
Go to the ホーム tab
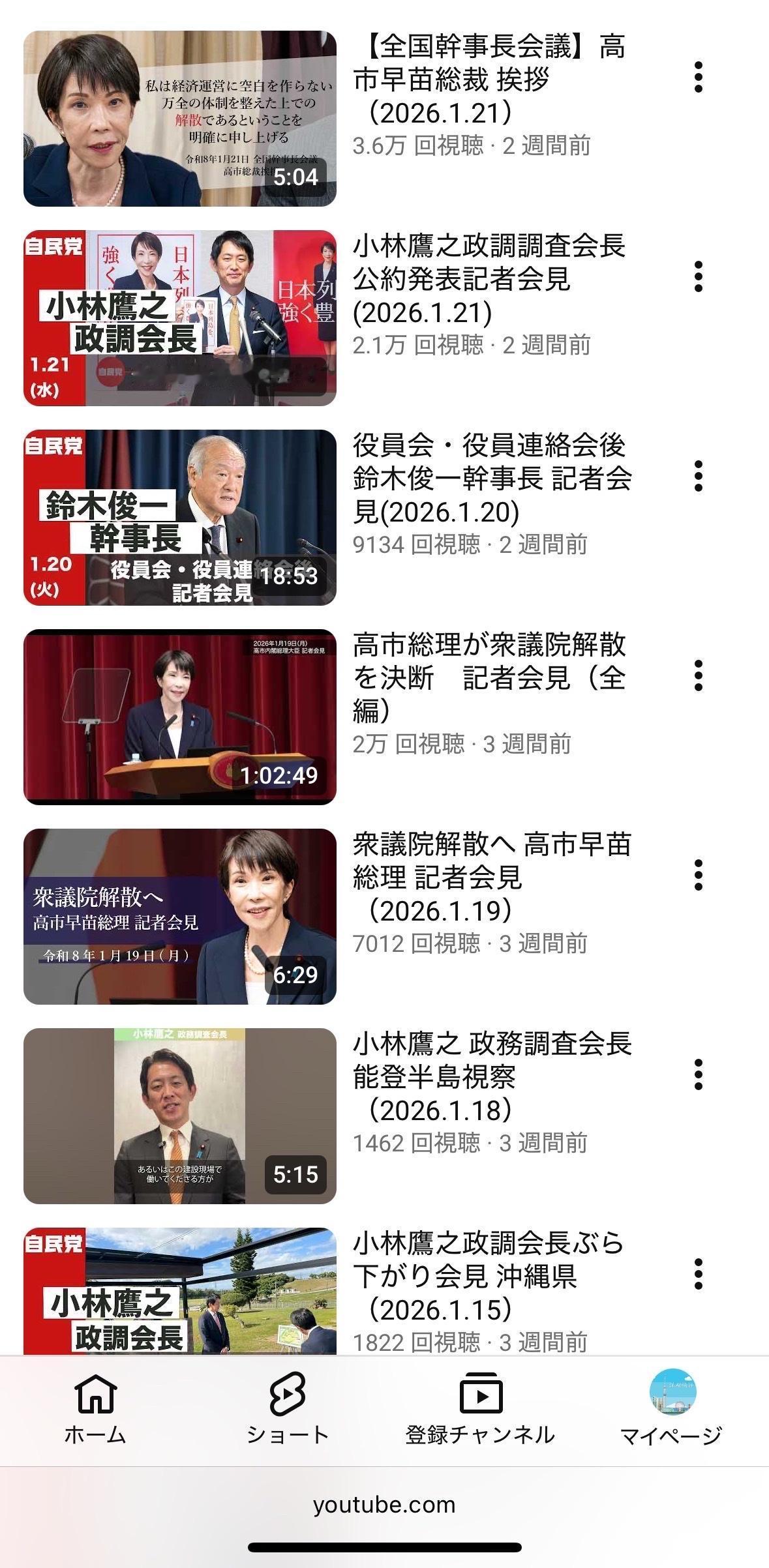(x=95, y=1408)
